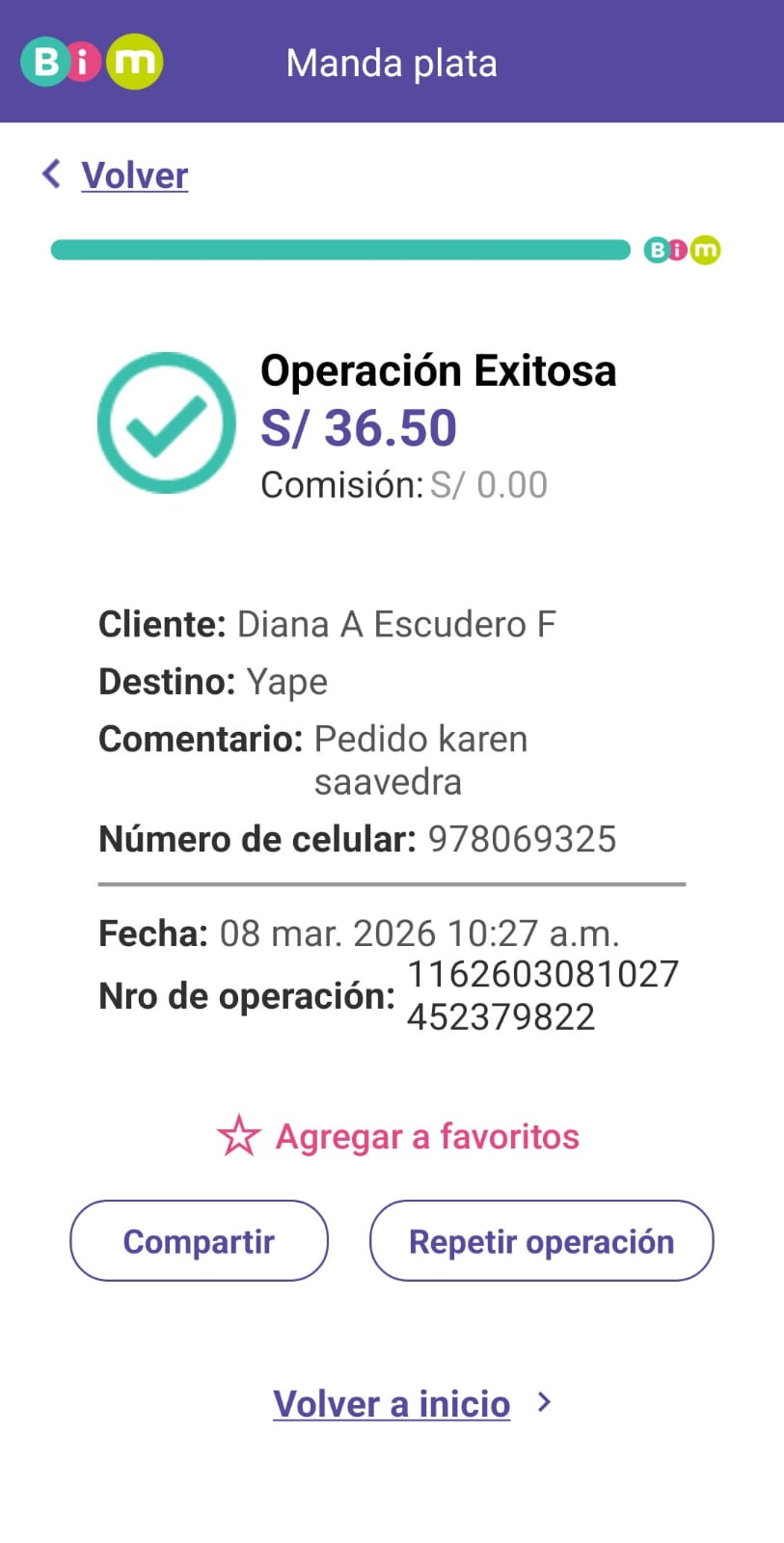784x1543 pixels.
Task: Tap the Compartir button
Action: (x=199, y=1241)
